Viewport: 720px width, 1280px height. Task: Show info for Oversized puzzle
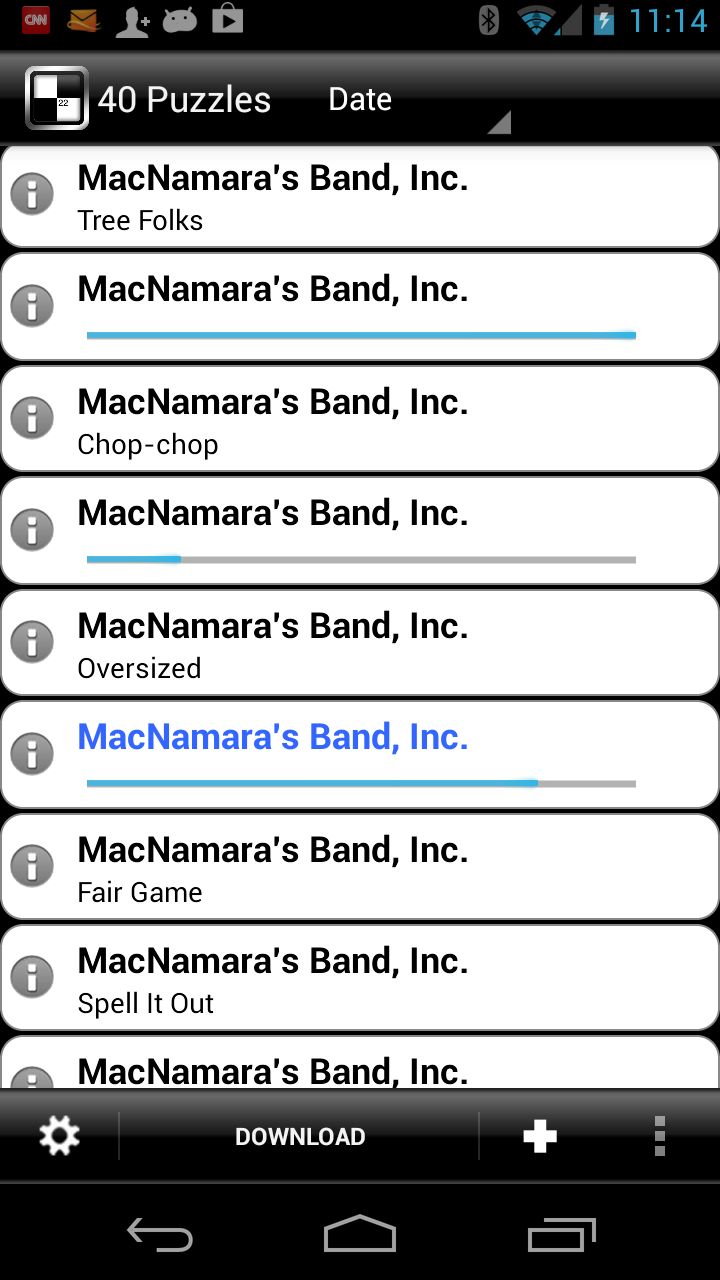point(33,642)
